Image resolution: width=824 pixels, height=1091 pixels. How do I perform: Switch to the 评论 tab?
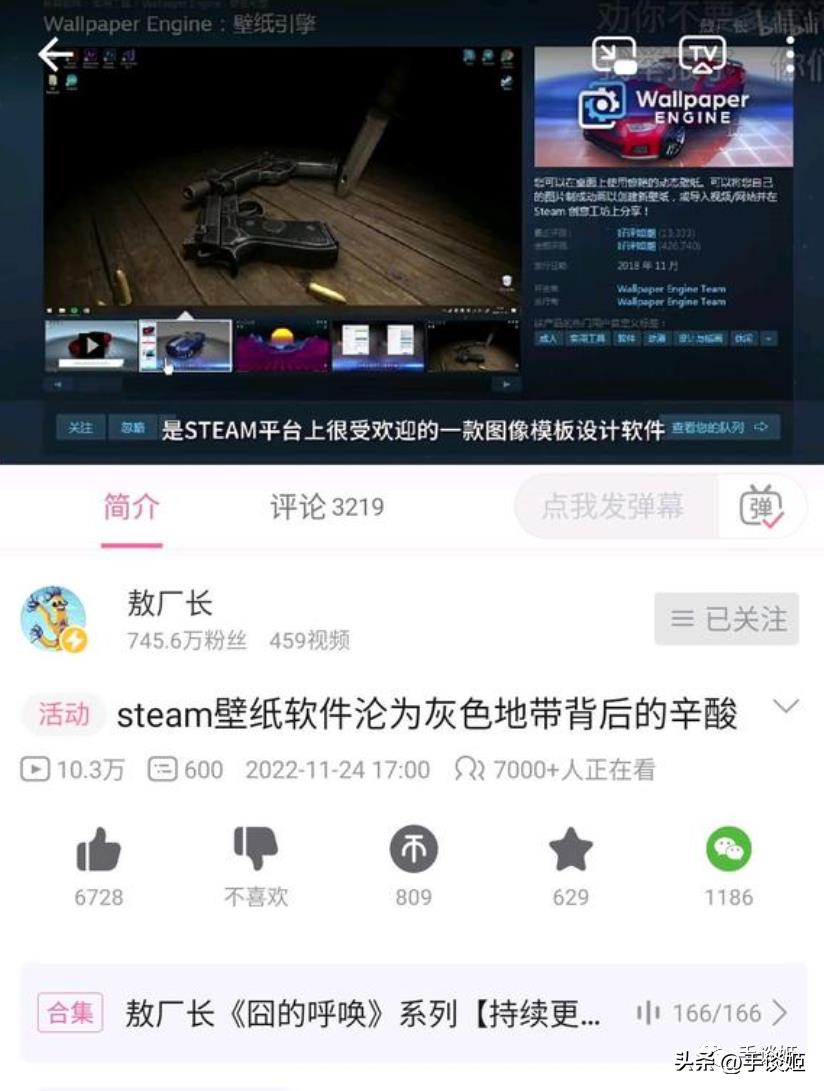[x=326, y=507]
